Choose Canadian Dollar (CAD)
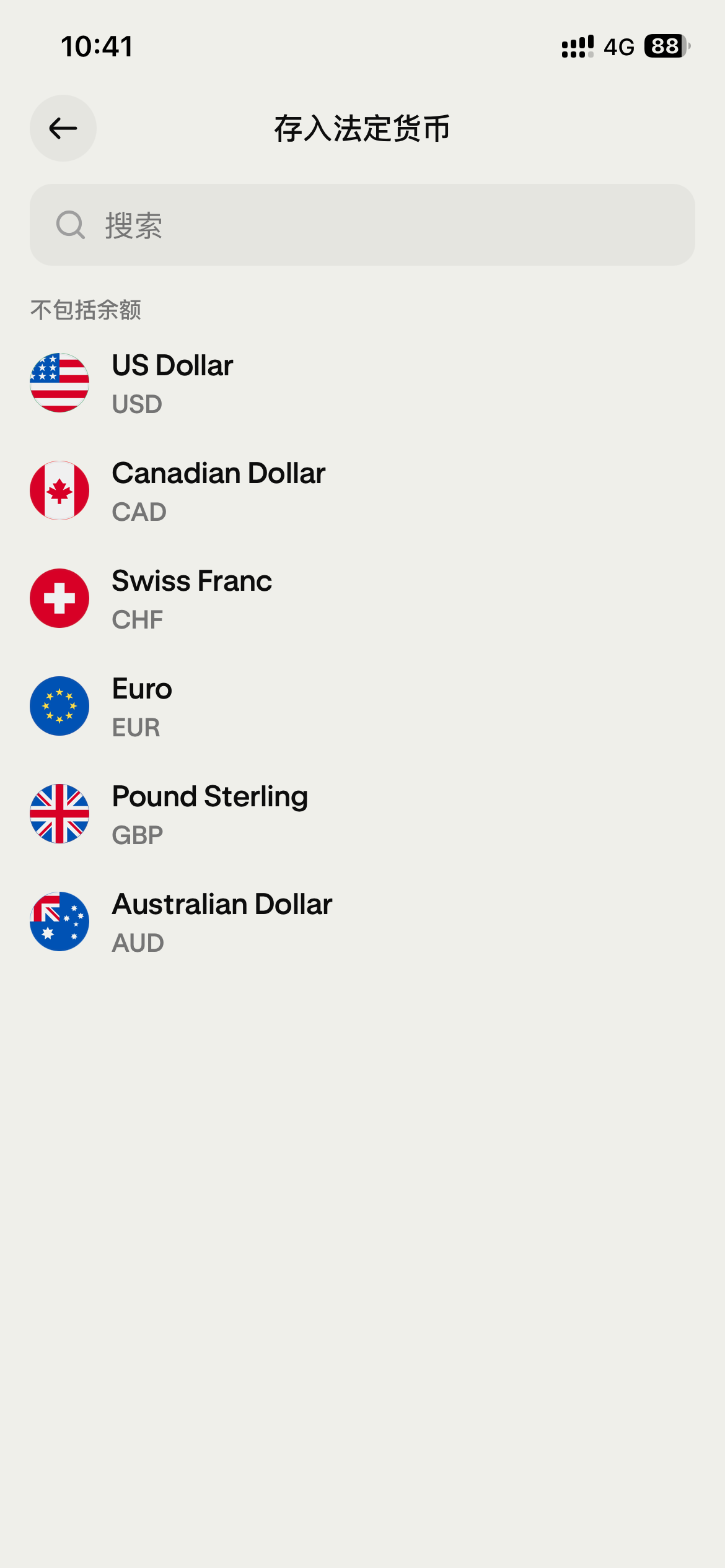 point(362,490)
